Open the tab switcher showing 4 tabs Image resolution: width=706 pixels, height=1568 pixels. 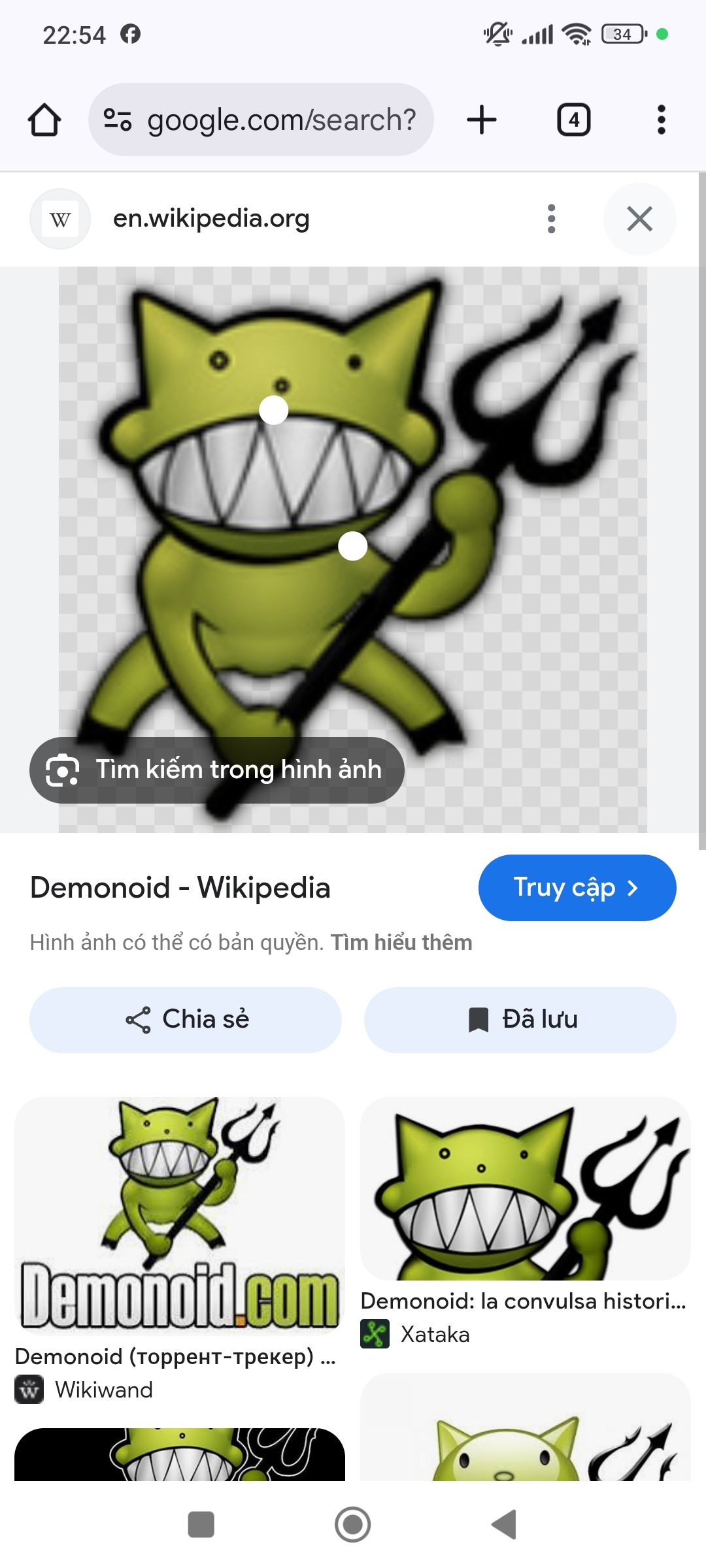(573, 120)
